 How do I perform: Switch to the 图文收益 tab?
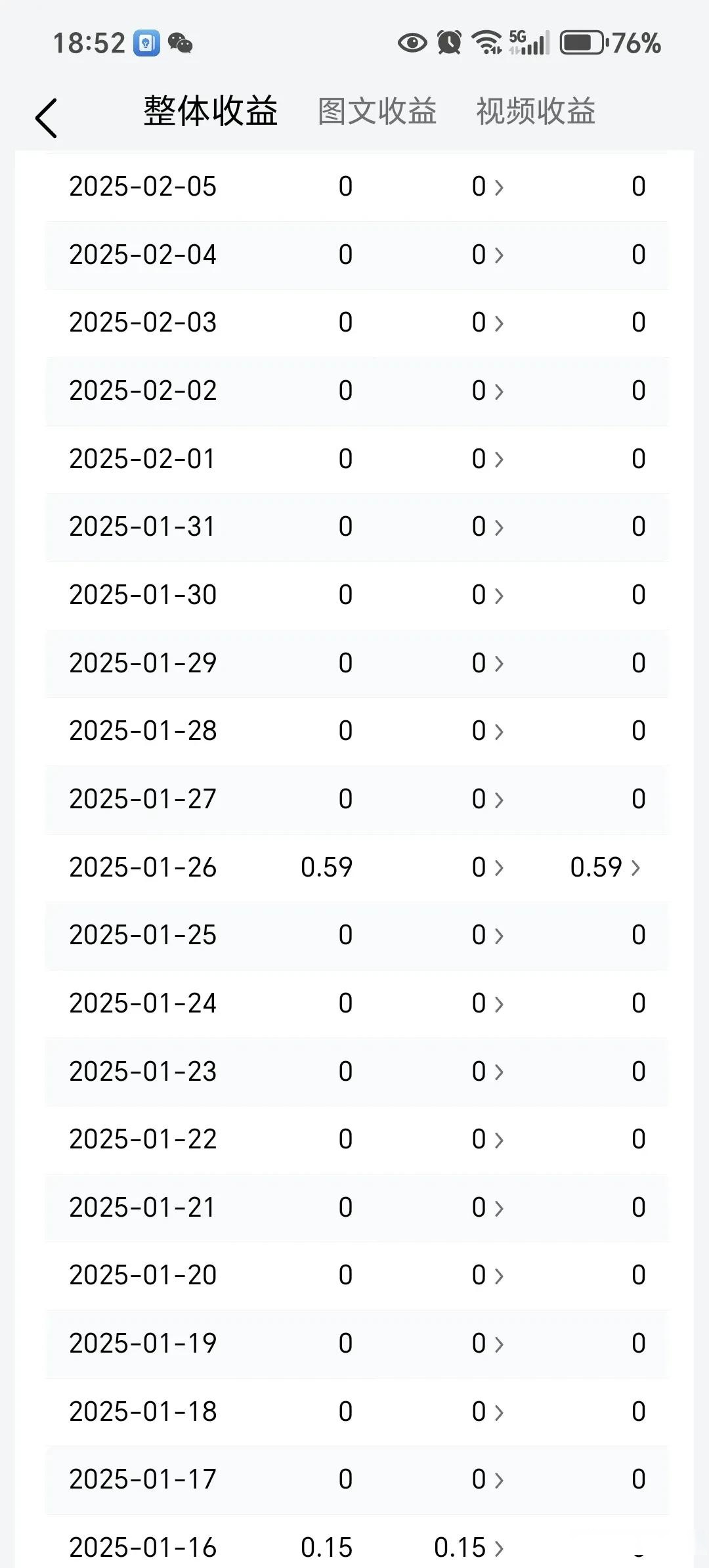click(x=377, y=111)
